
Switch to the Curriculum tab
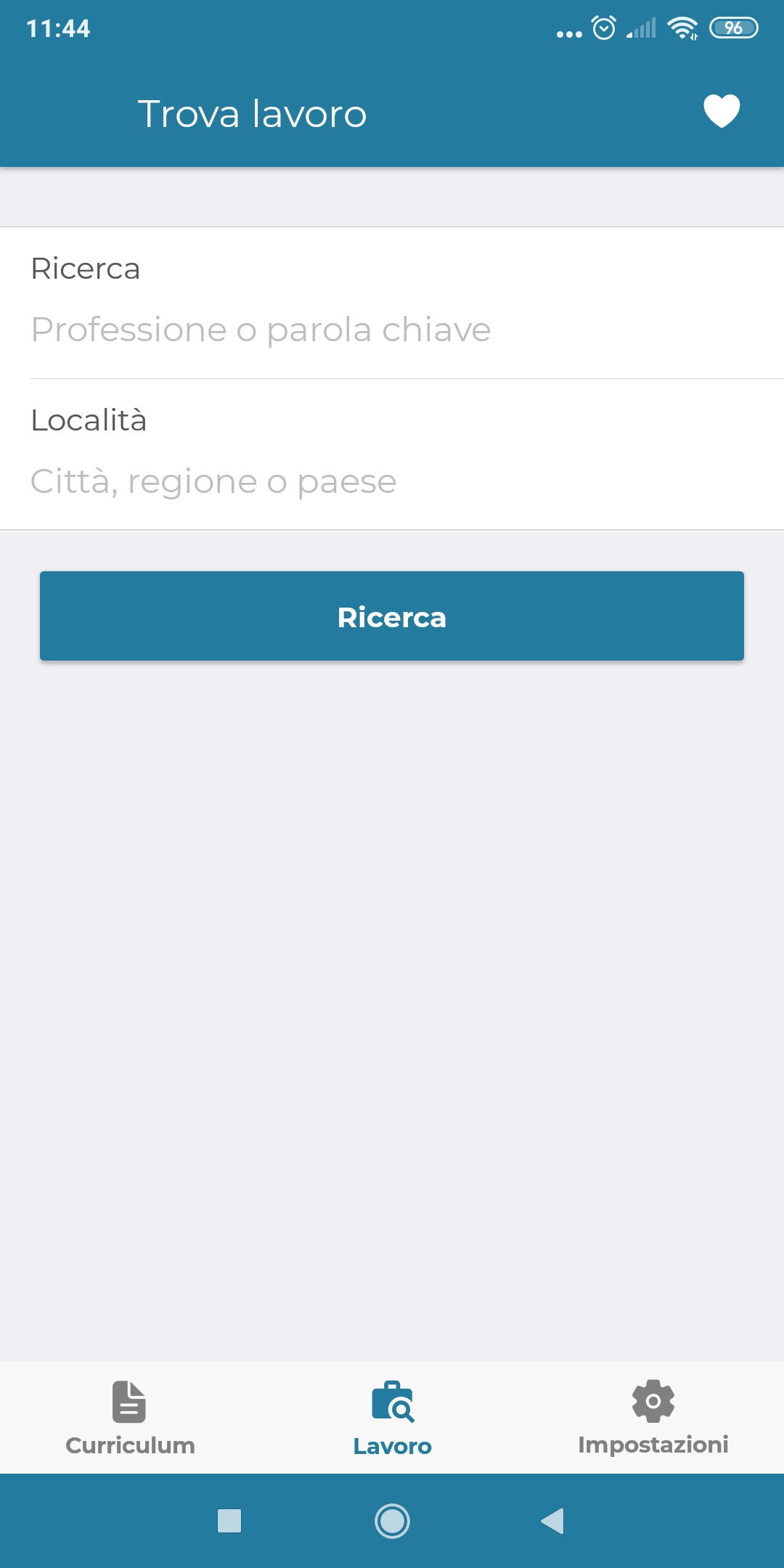131,1418
